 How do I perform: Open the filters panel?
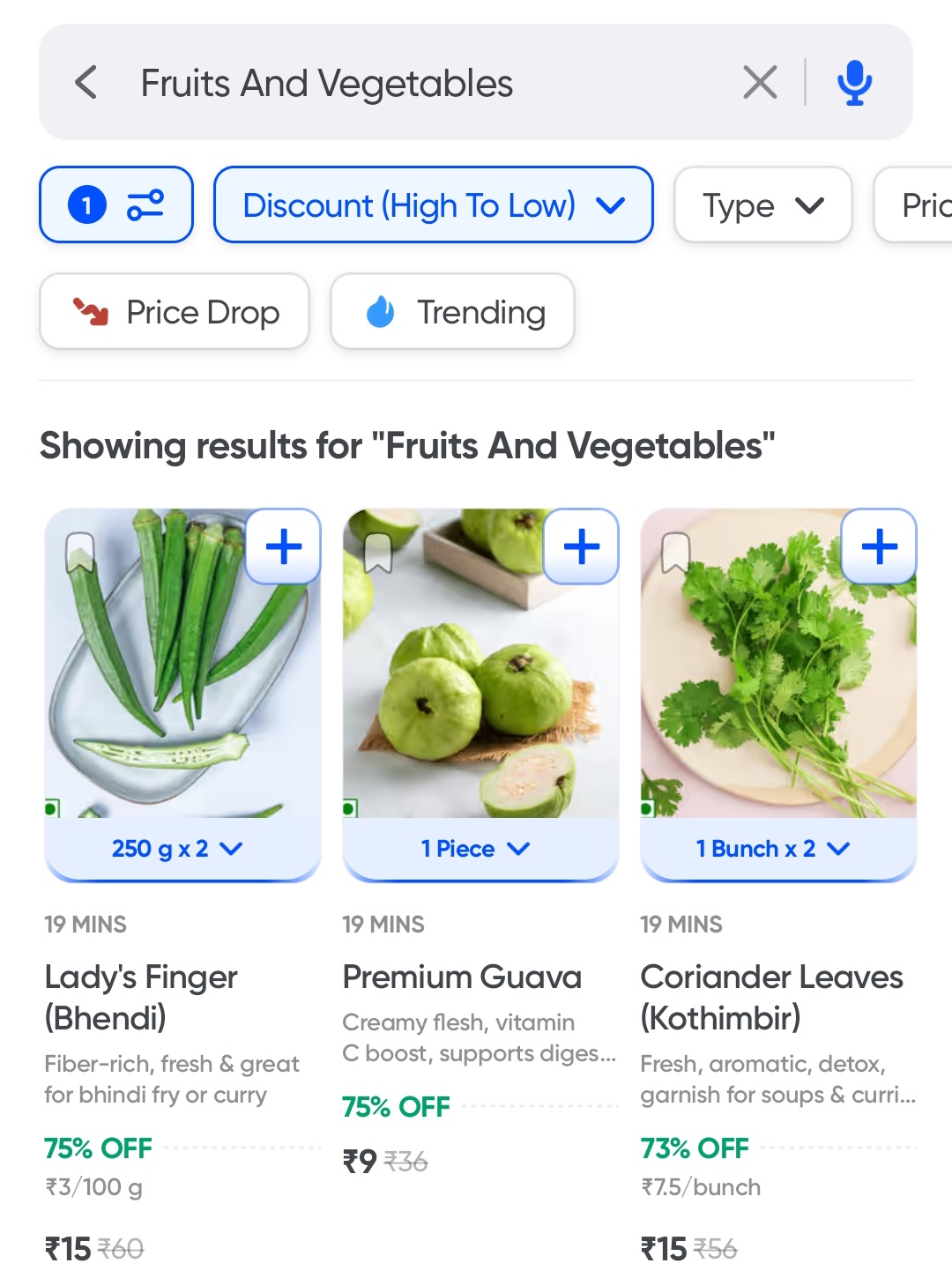(116, 204)
